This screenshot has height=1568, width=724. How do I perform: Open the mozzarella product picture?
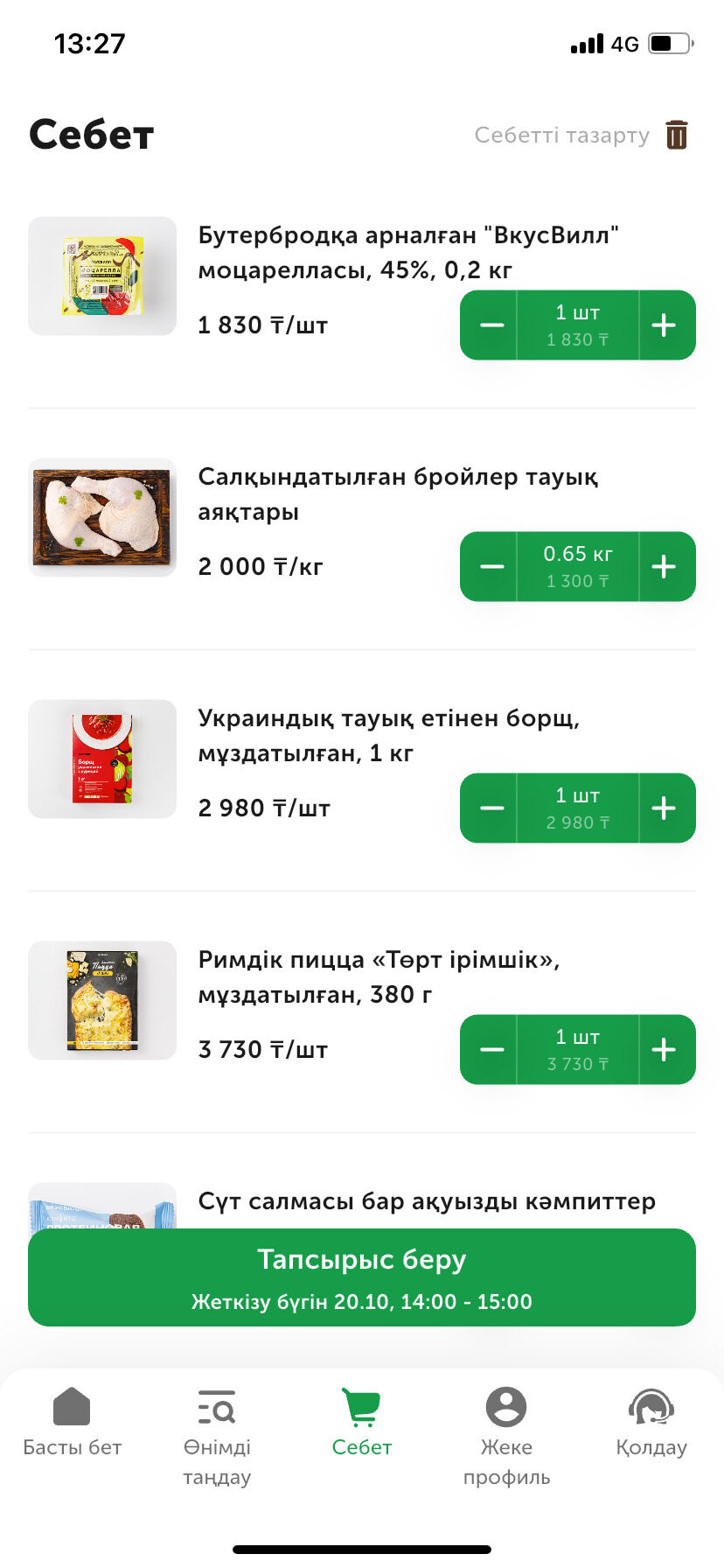102,276
